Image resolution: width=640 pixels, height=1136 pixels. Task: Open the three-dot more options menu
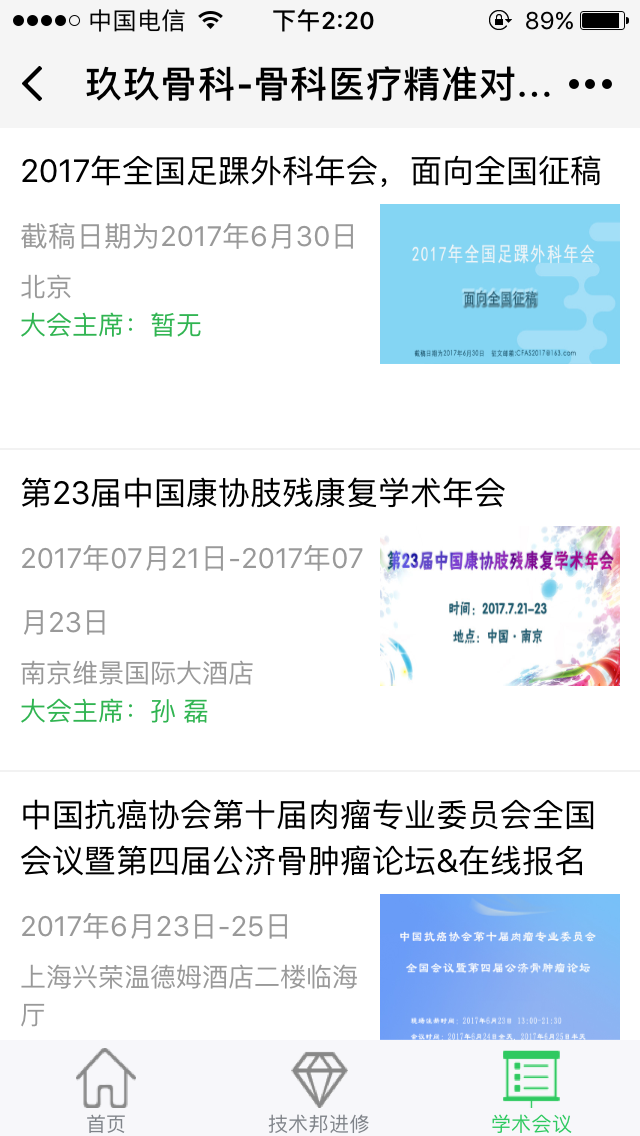pyautogui.click(x=590, y=85)
